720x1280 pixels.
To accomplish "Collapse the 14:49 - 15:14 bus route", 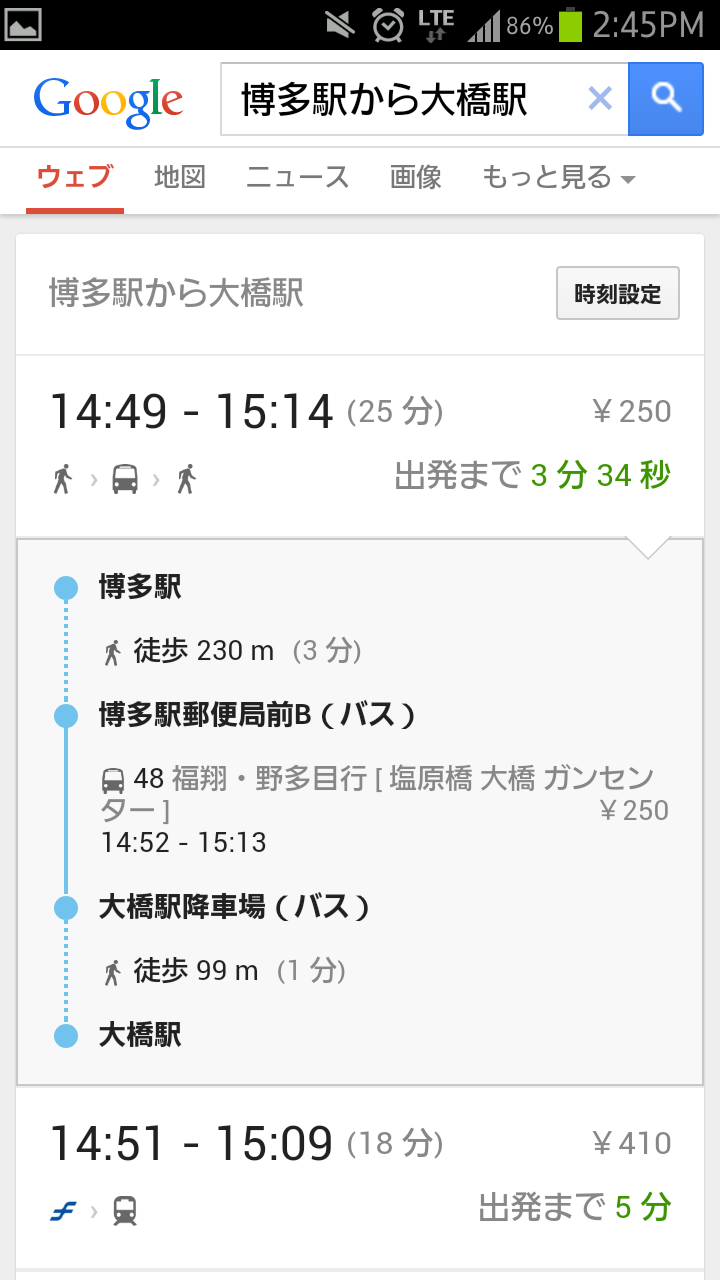I will (360, 445).
